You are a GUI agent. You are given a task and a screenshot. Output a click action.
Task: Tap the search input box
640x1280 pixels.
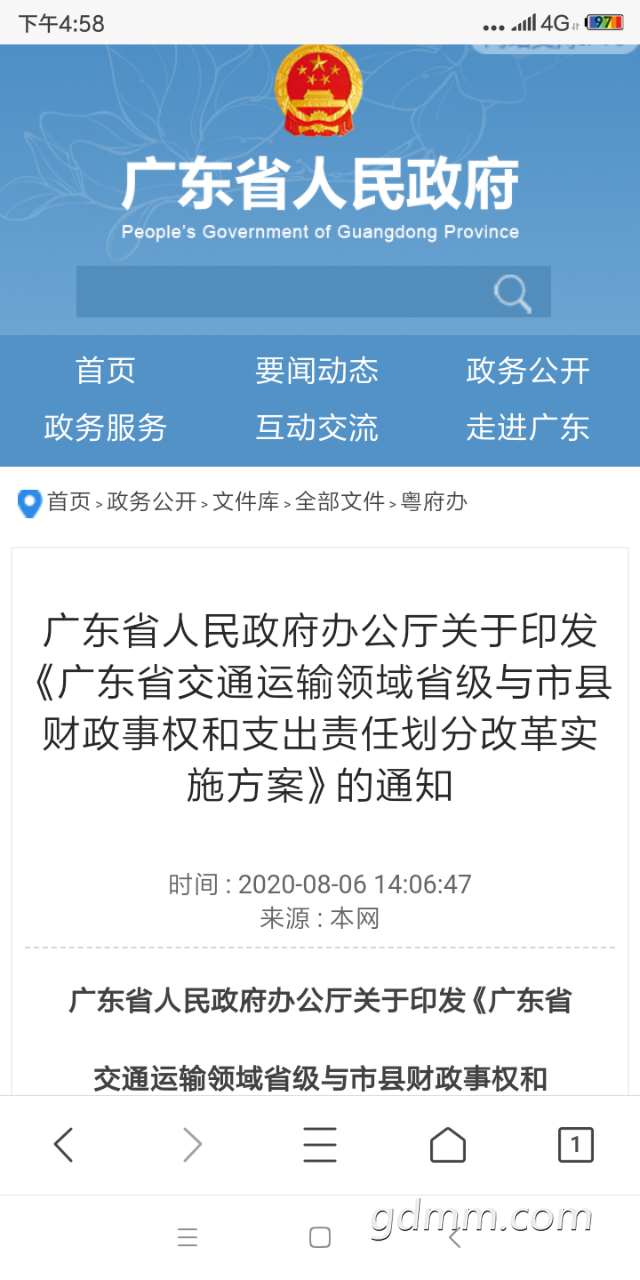click(x=280, y=292)
